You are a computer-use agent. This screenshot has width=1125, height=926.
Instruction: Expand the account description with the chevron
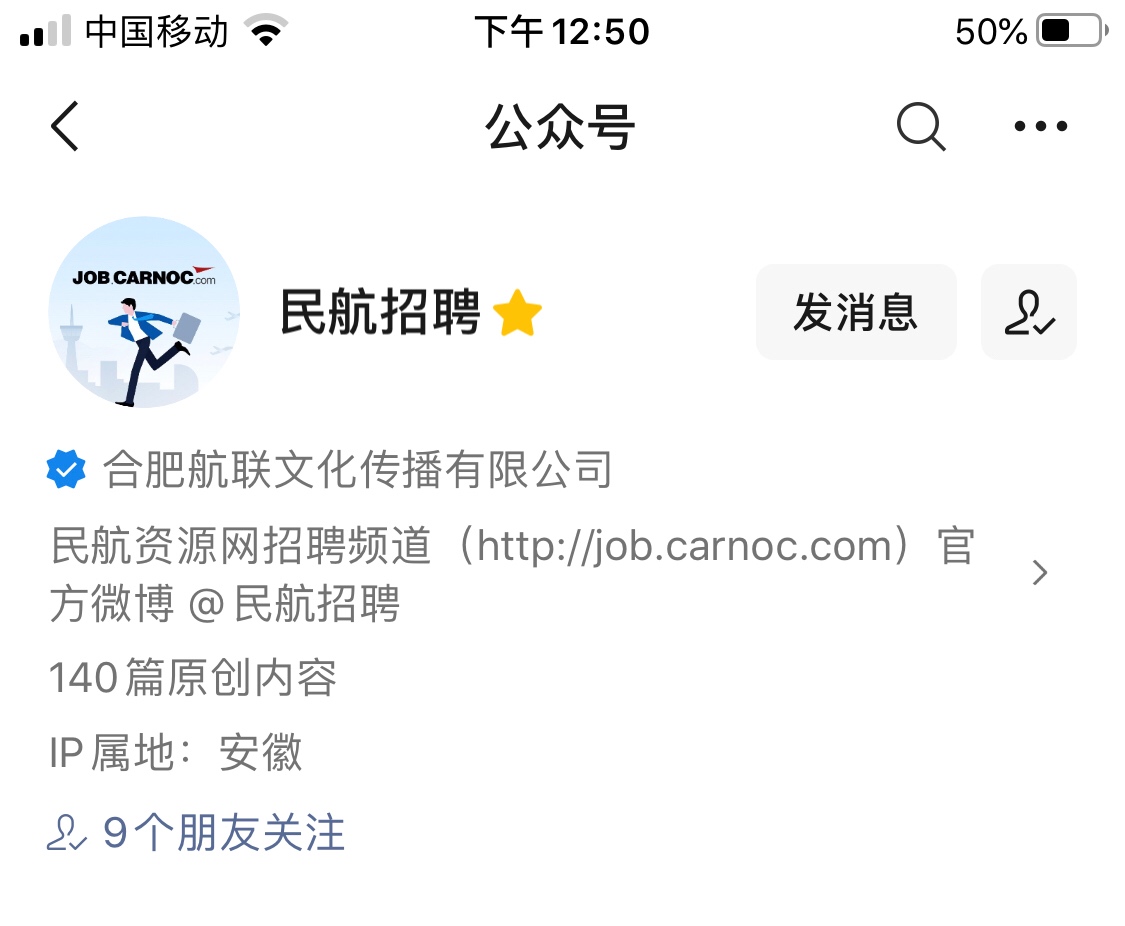pos(1040,573)
